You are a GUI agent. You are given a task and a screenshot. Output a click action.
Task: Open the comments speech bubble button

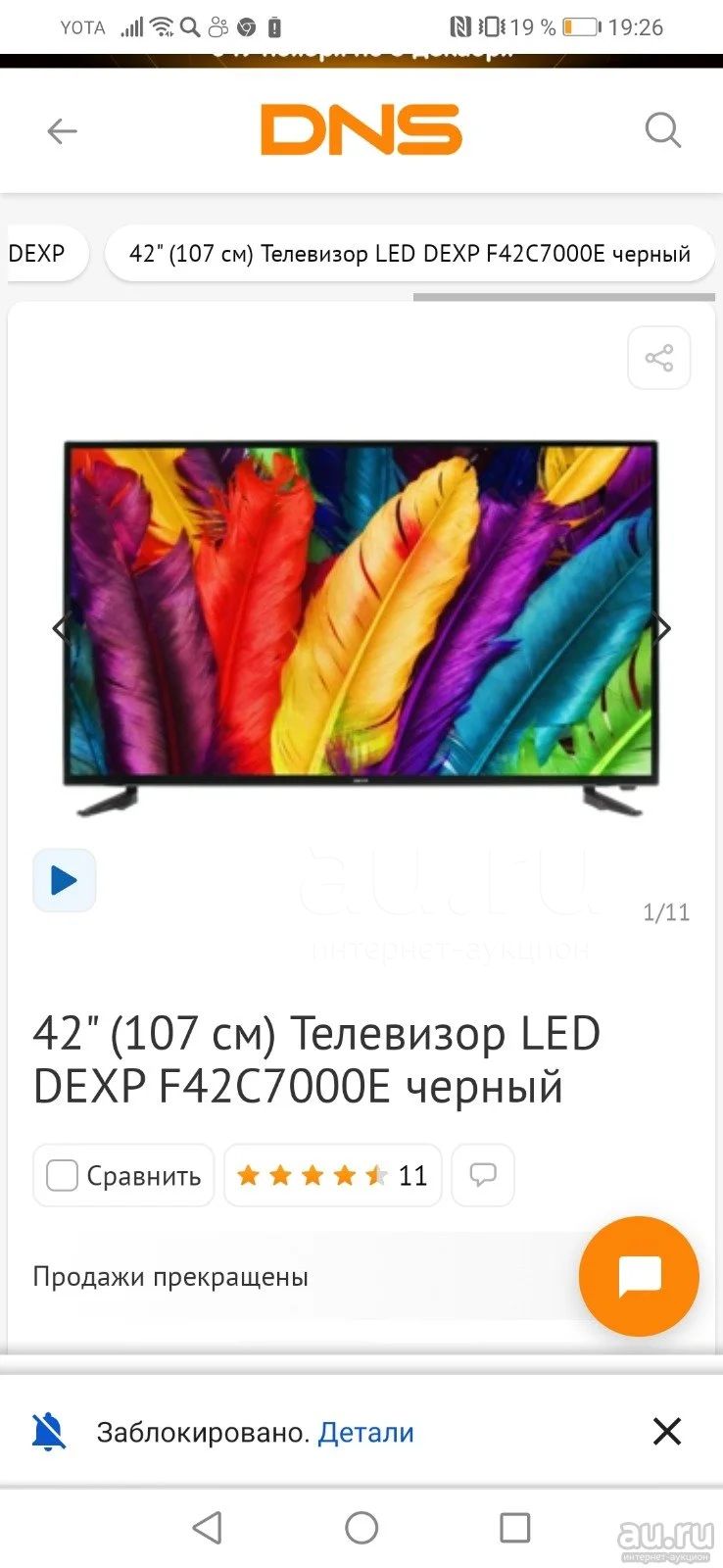[483, 1175]
